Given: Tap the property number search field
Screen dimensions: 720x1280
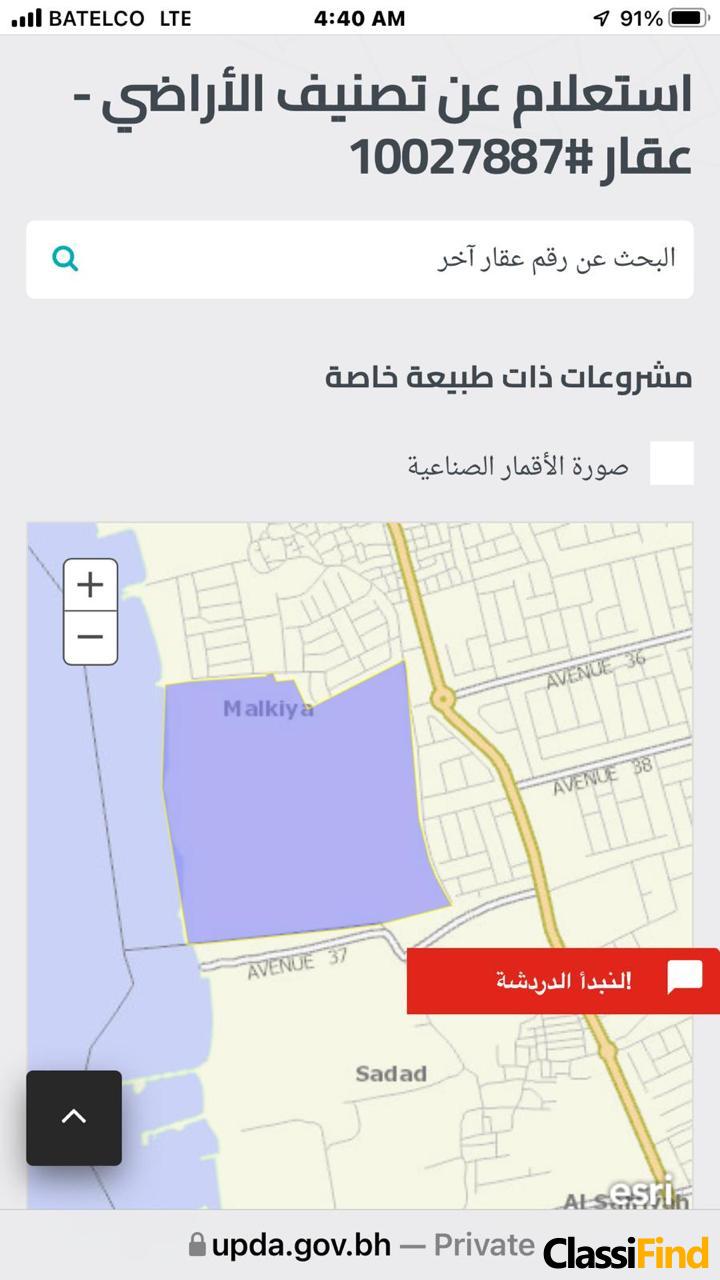Looking at the screenshot, I should click(400, 259).
